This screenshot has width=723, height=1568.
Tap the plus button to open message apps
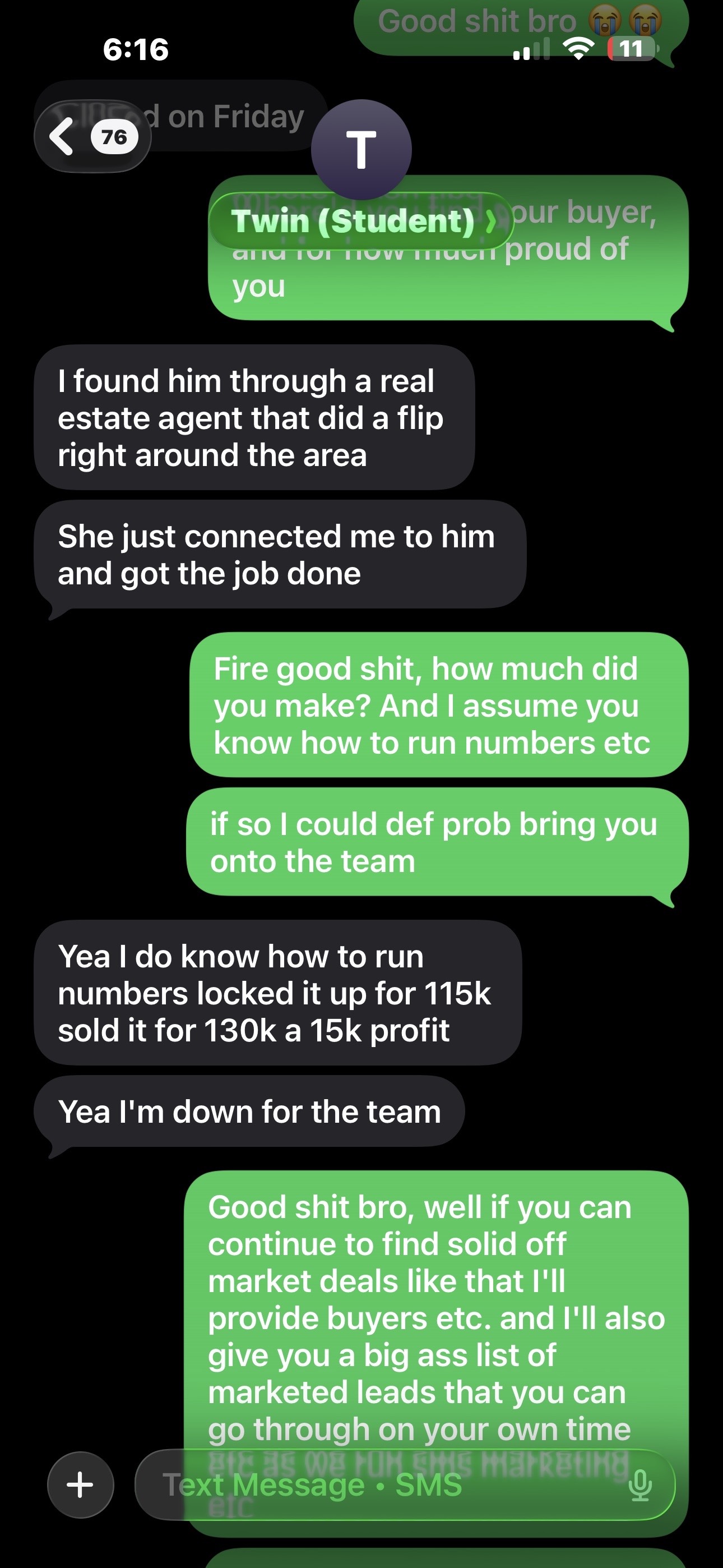point(80,1484)
